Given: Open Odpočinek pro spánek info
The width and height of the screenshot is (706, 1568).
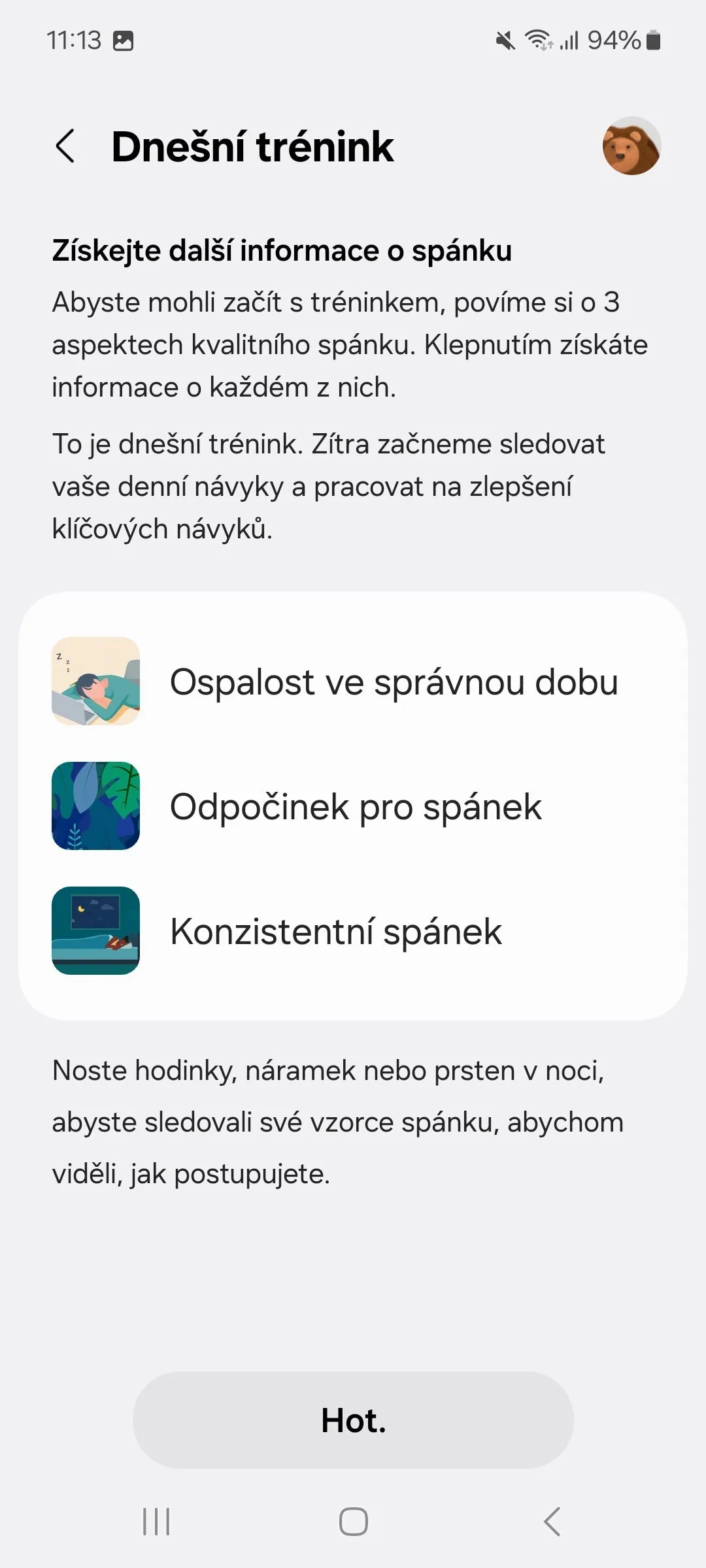Looking at the screenshot, I should [x=353, y=806].
